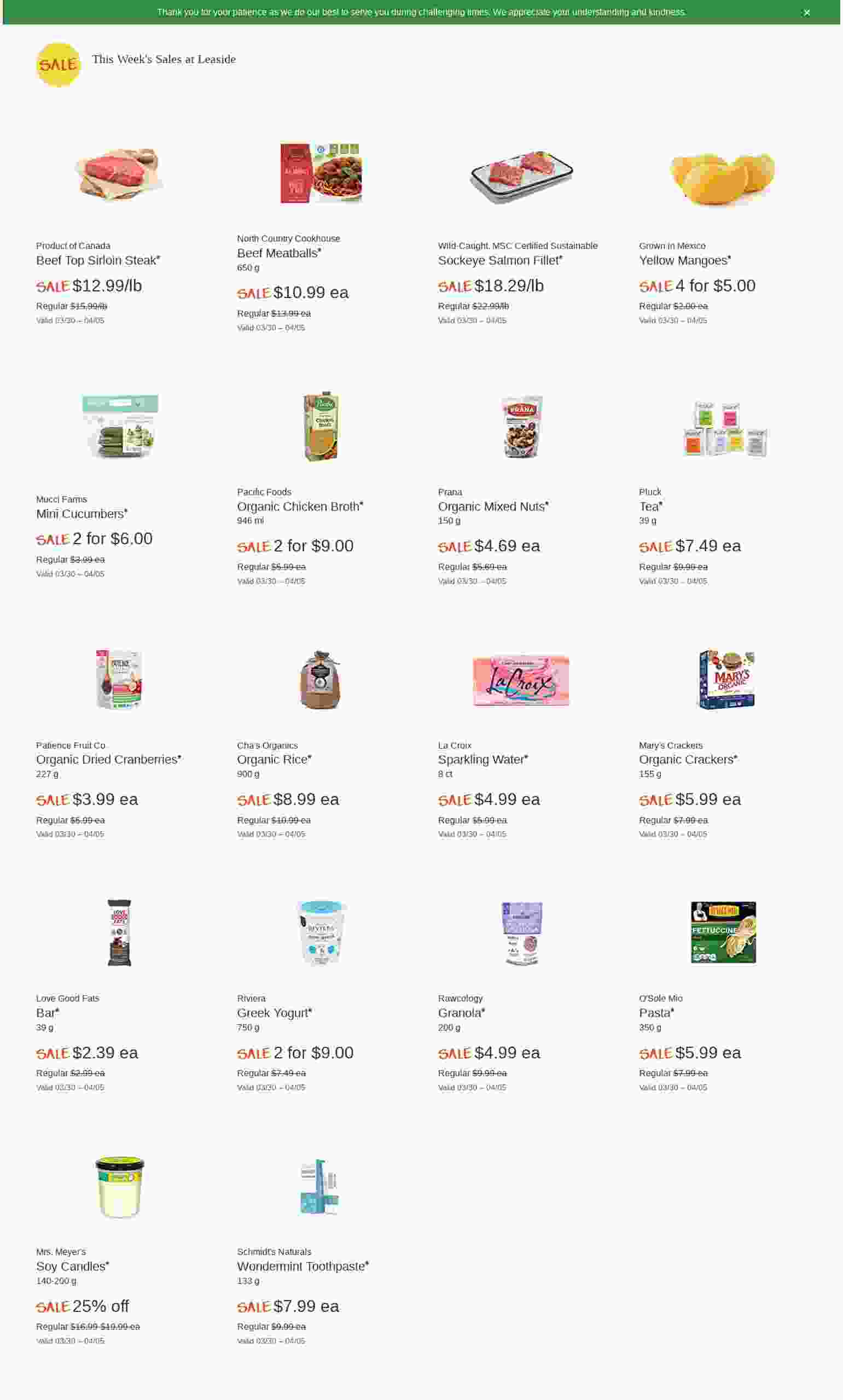Open the Love Good Fats Bar

[47, 1013]
